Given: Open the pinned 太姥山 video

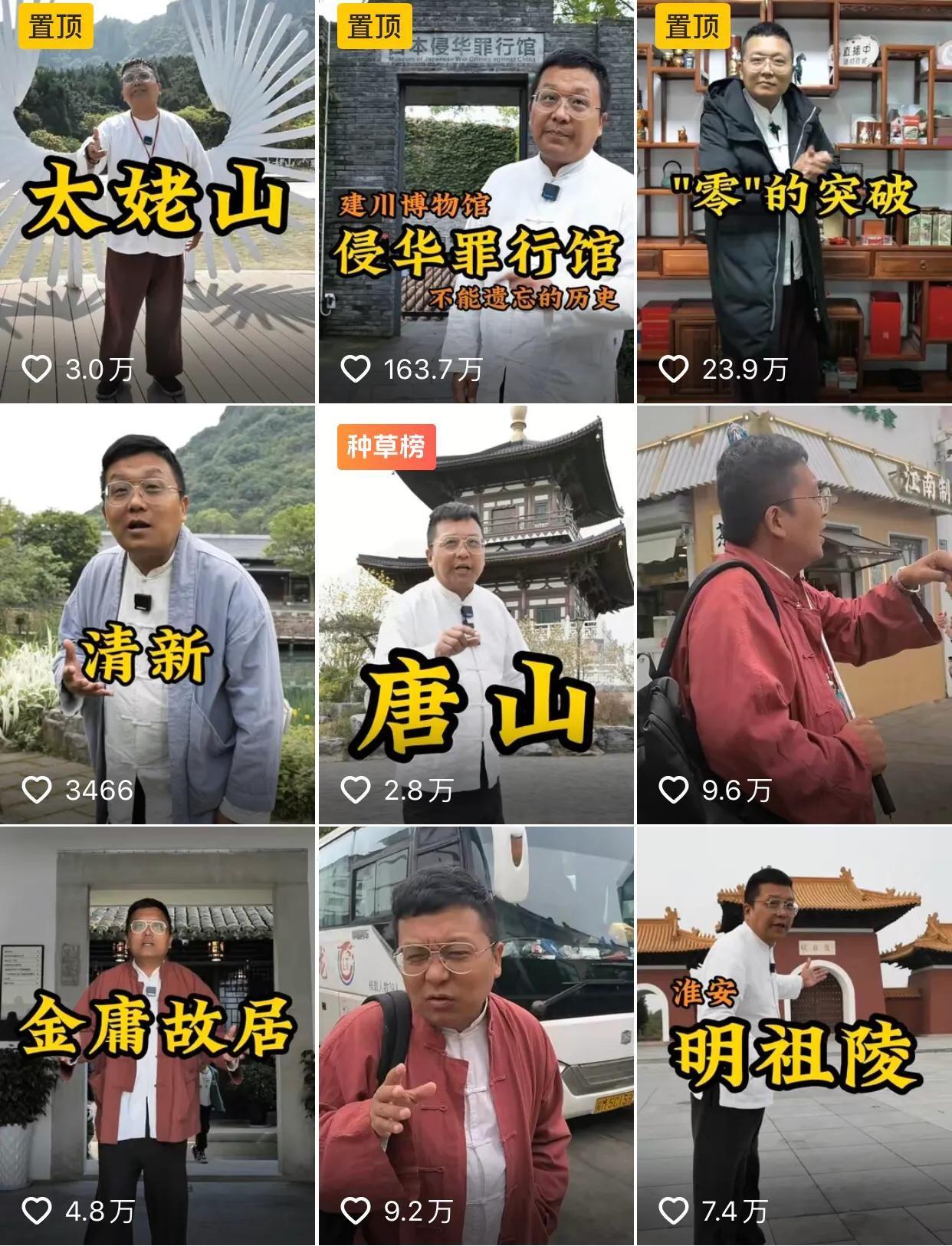Looking at the screenshot, I should point(157,201).
